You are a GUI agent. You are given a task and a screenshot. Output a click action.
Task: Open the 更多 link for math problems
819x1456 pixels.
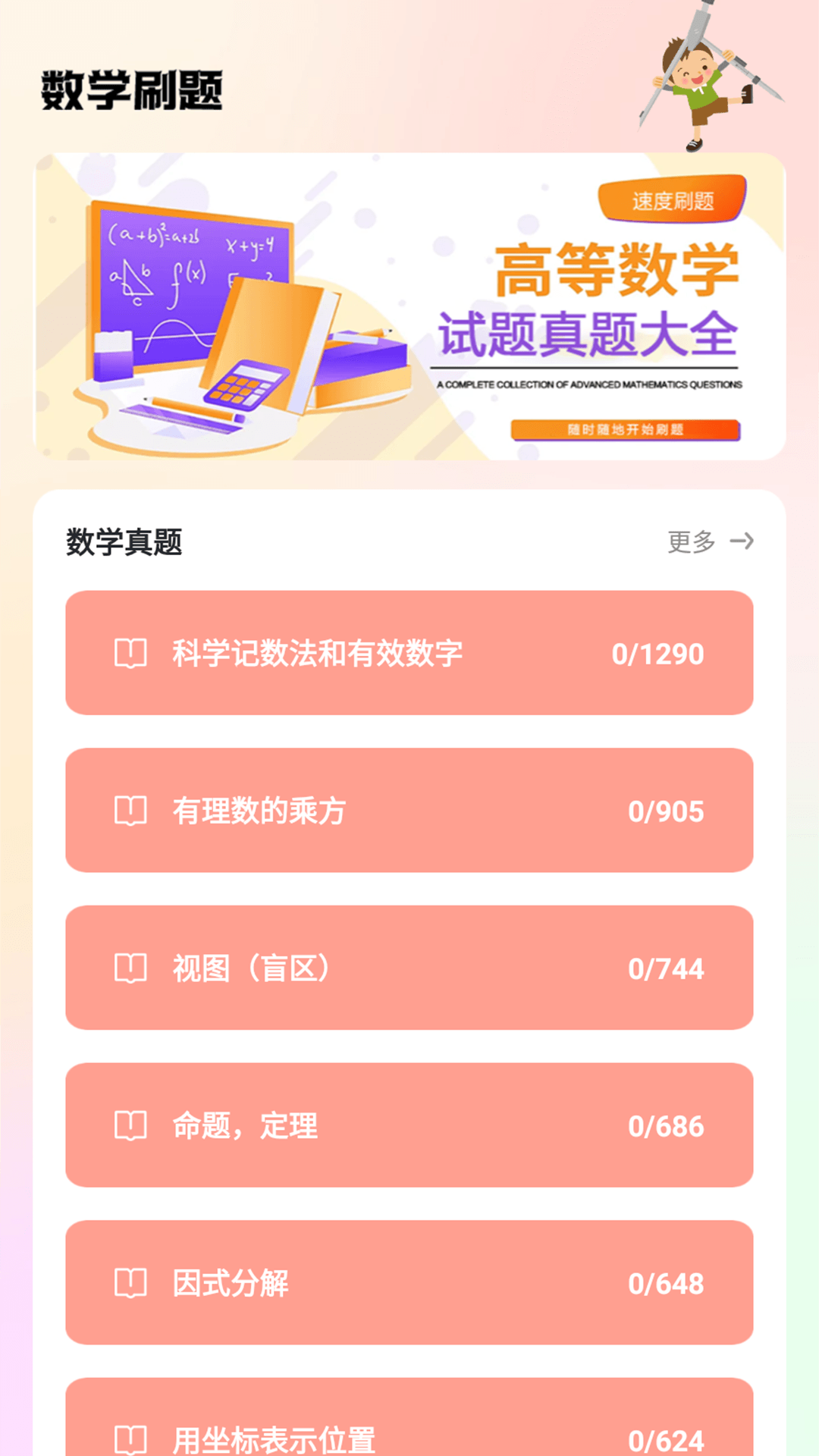(692, 542)
